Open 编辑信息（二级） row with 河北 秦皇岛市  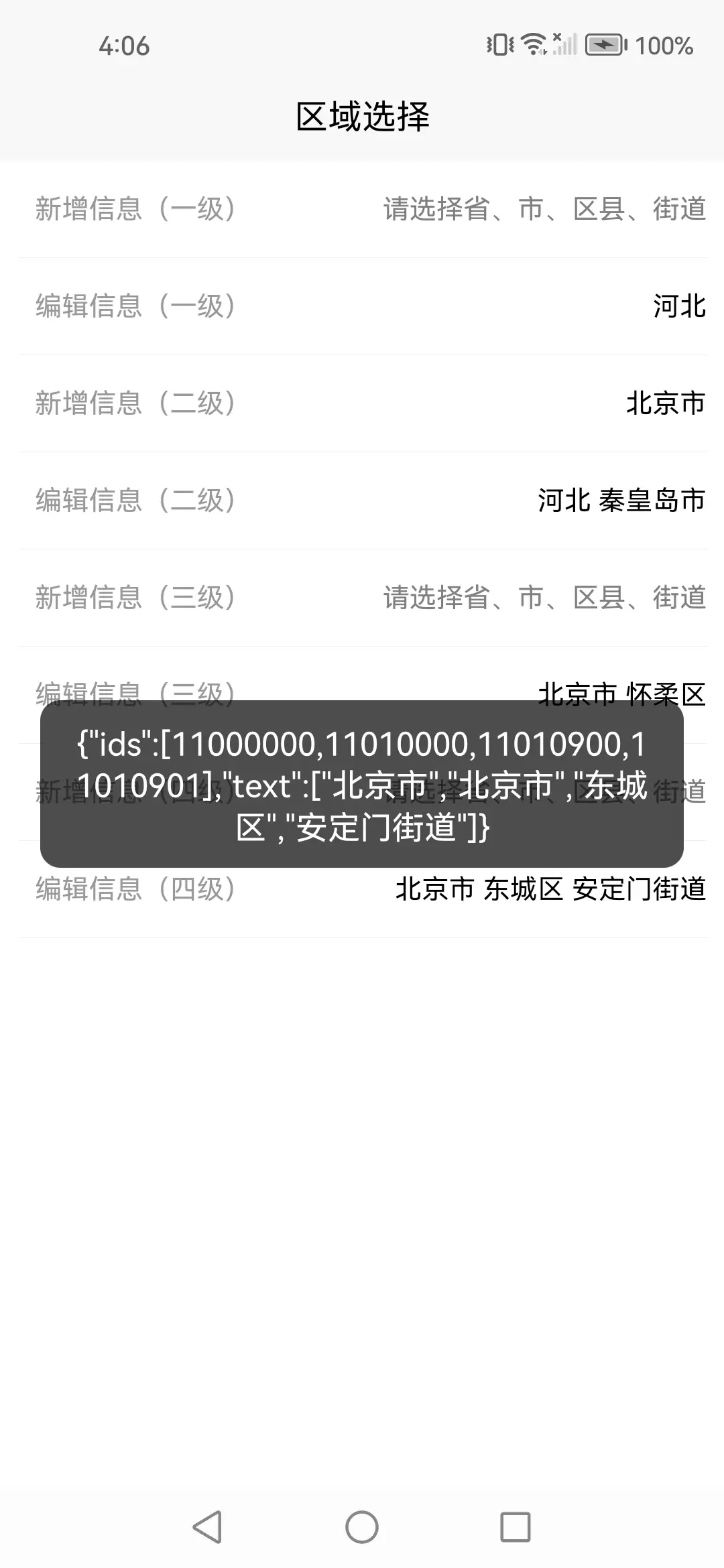362,501
